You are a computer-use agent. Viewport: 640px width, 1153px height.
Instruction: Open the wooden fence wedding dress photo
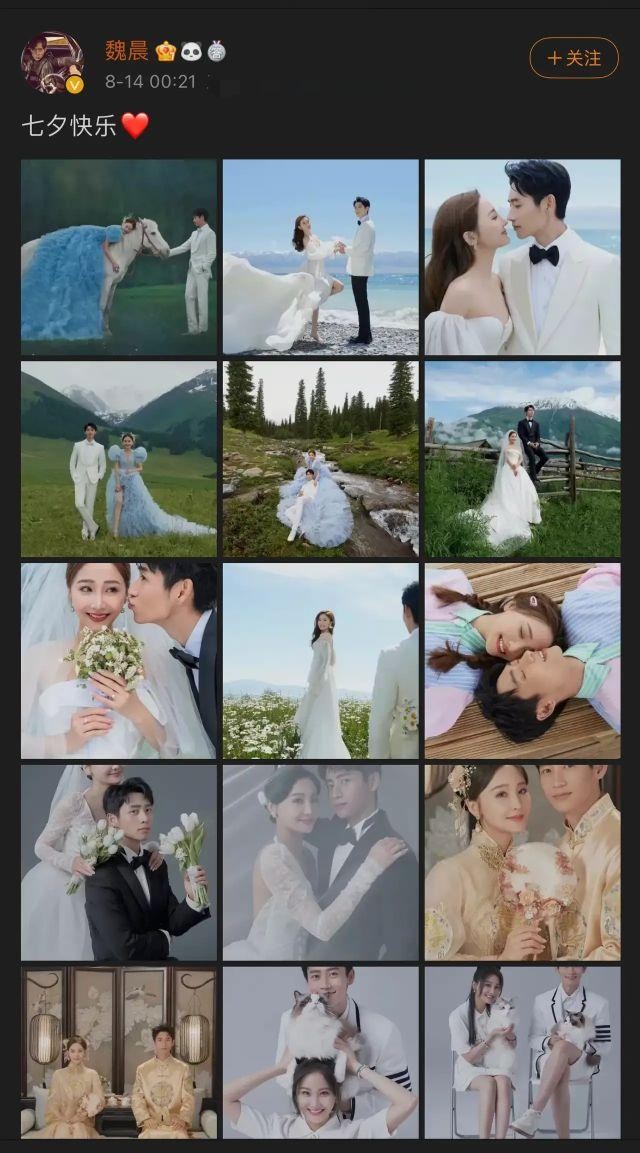(522, 459)
